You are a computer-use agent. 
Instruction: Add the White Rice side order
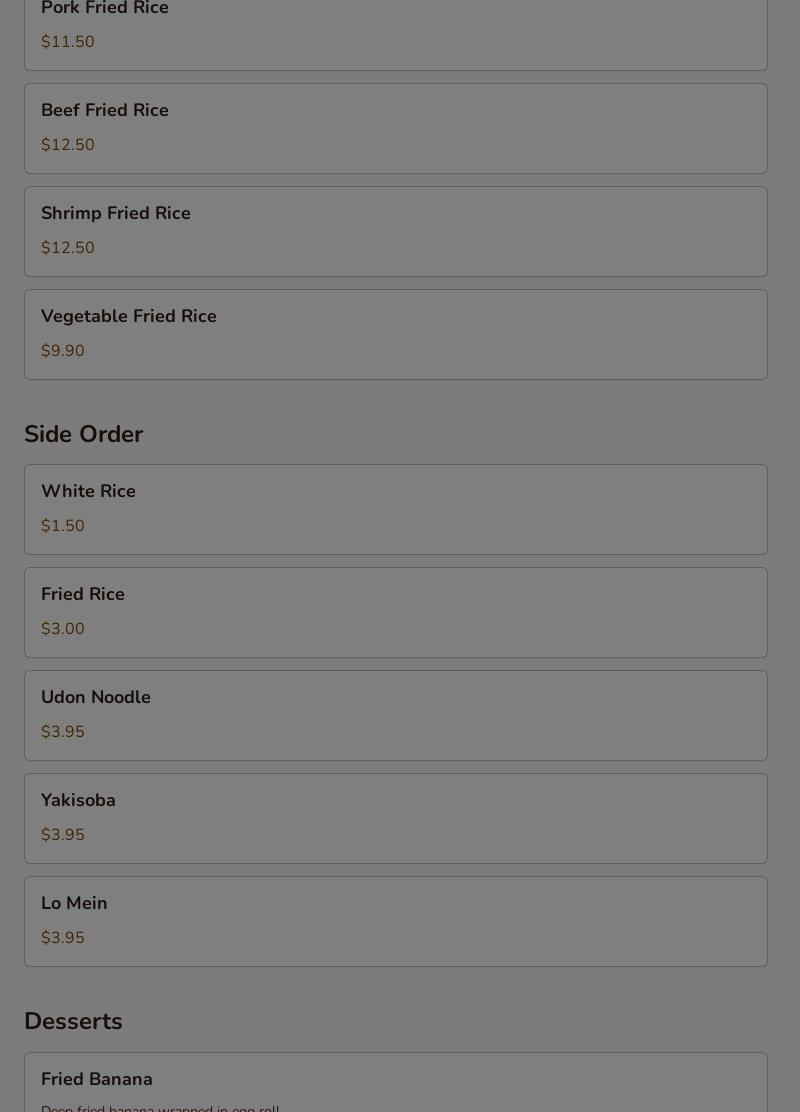click(x=395, y=509)
